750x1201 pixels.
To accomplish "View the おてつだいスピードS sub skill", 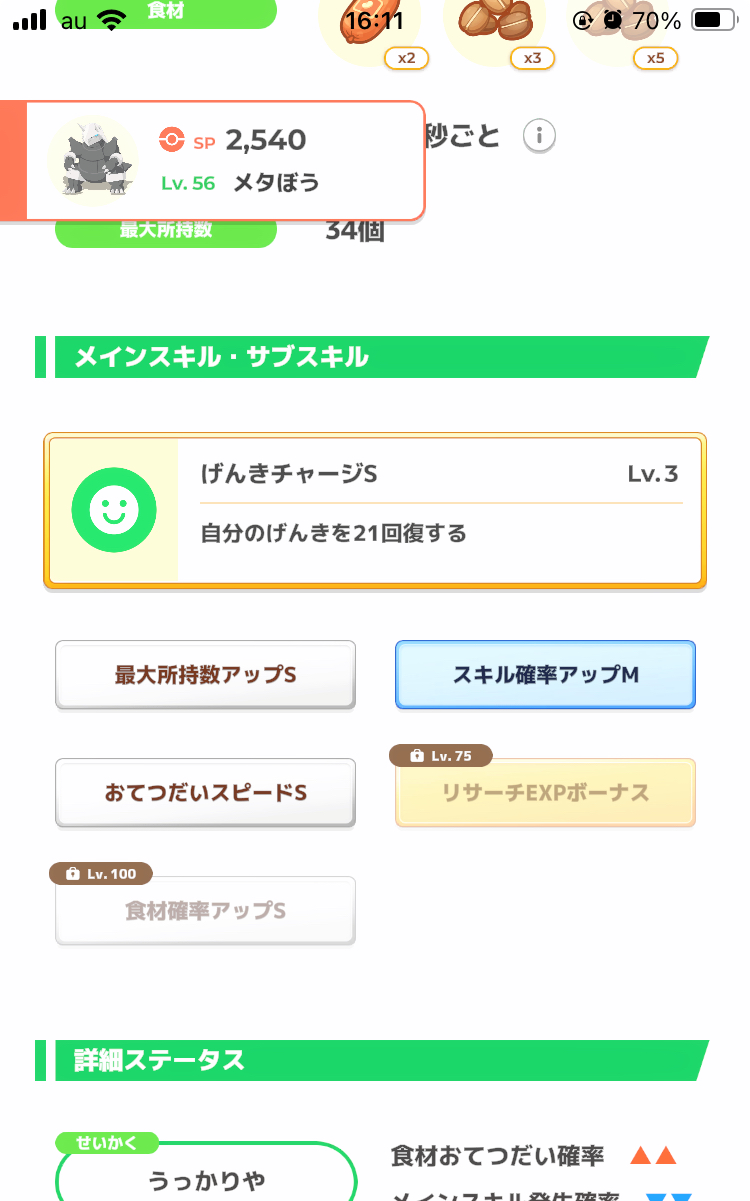I will click(x=205, y=793).
